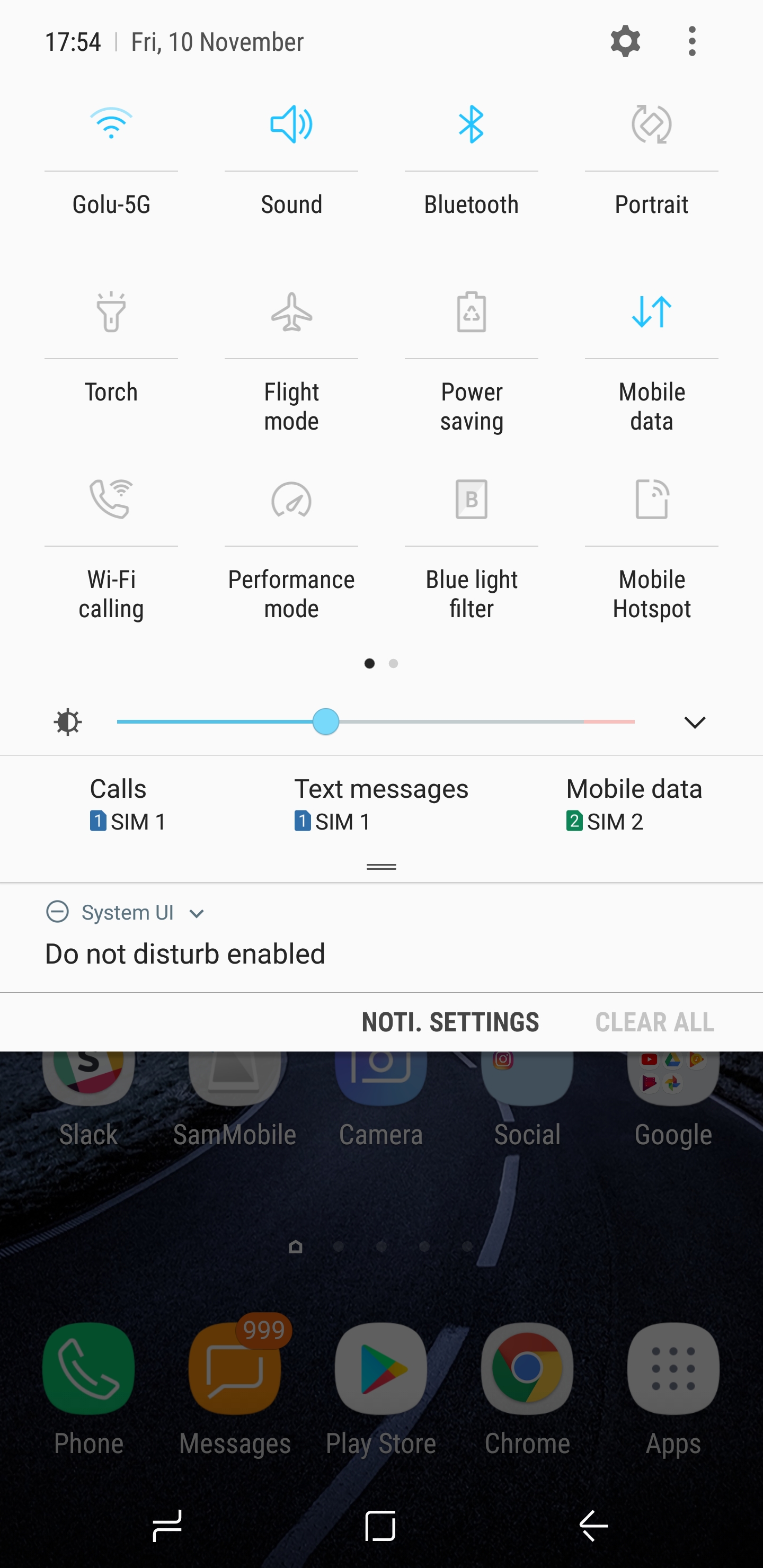The image size is (763, 1568).
Task: Toggle the Sound mode
Action: [291, 125]
